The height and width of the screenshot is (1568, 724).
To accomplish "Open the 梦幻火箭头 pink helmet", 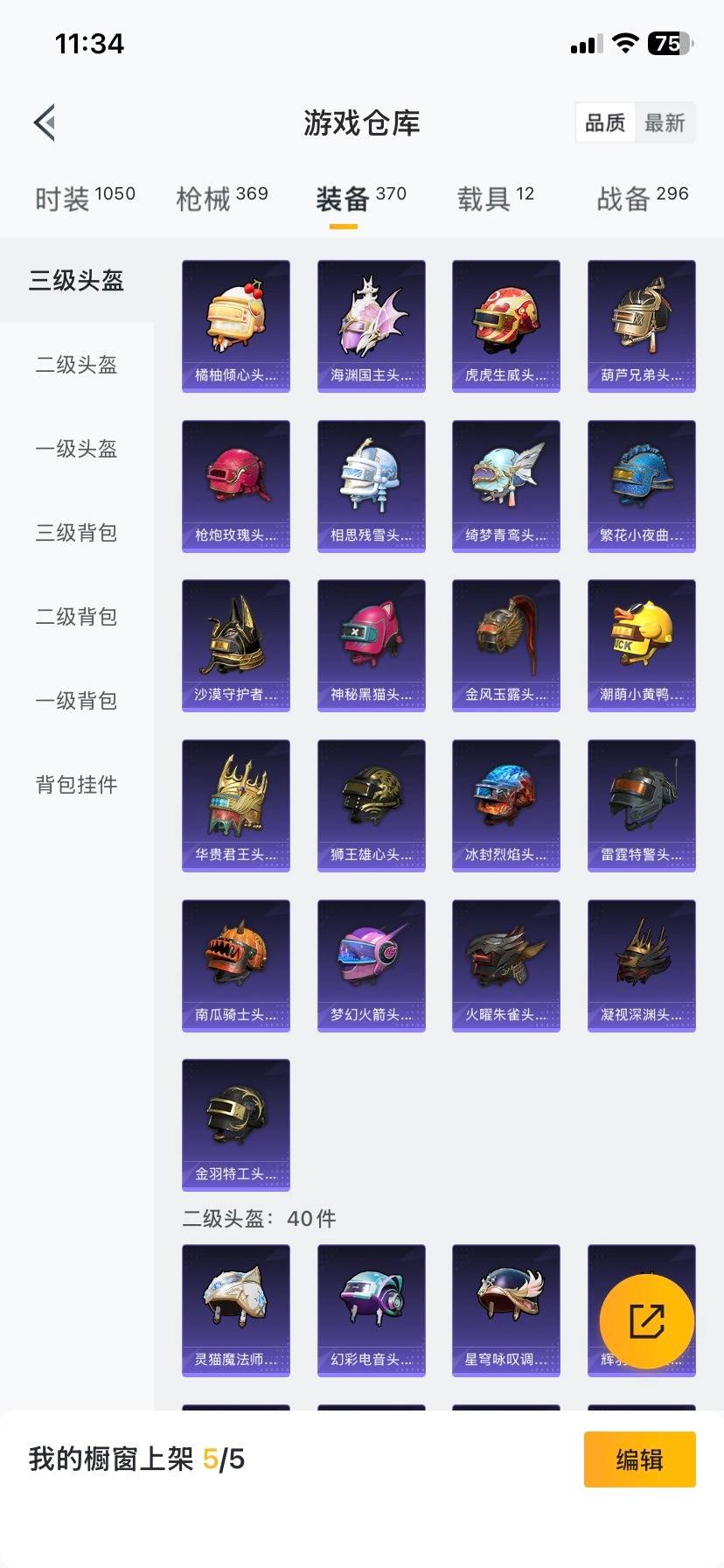I will pyautogui.click(x=371, y=965).
